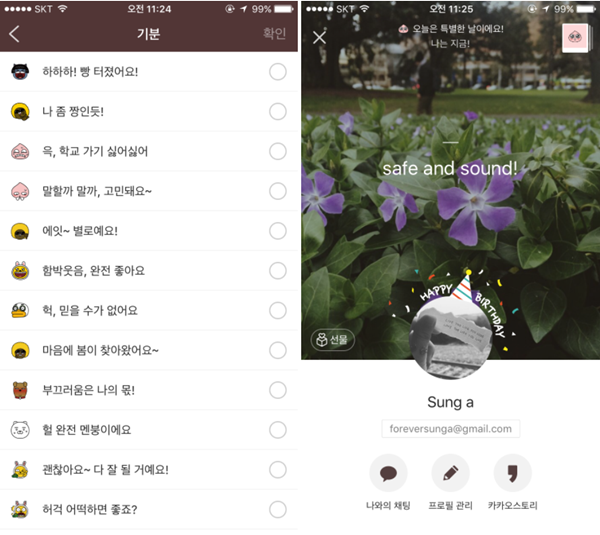Choose the mood 에잇~ 별로예요!
Screen dimensions: 600x535
pos(277,231)
